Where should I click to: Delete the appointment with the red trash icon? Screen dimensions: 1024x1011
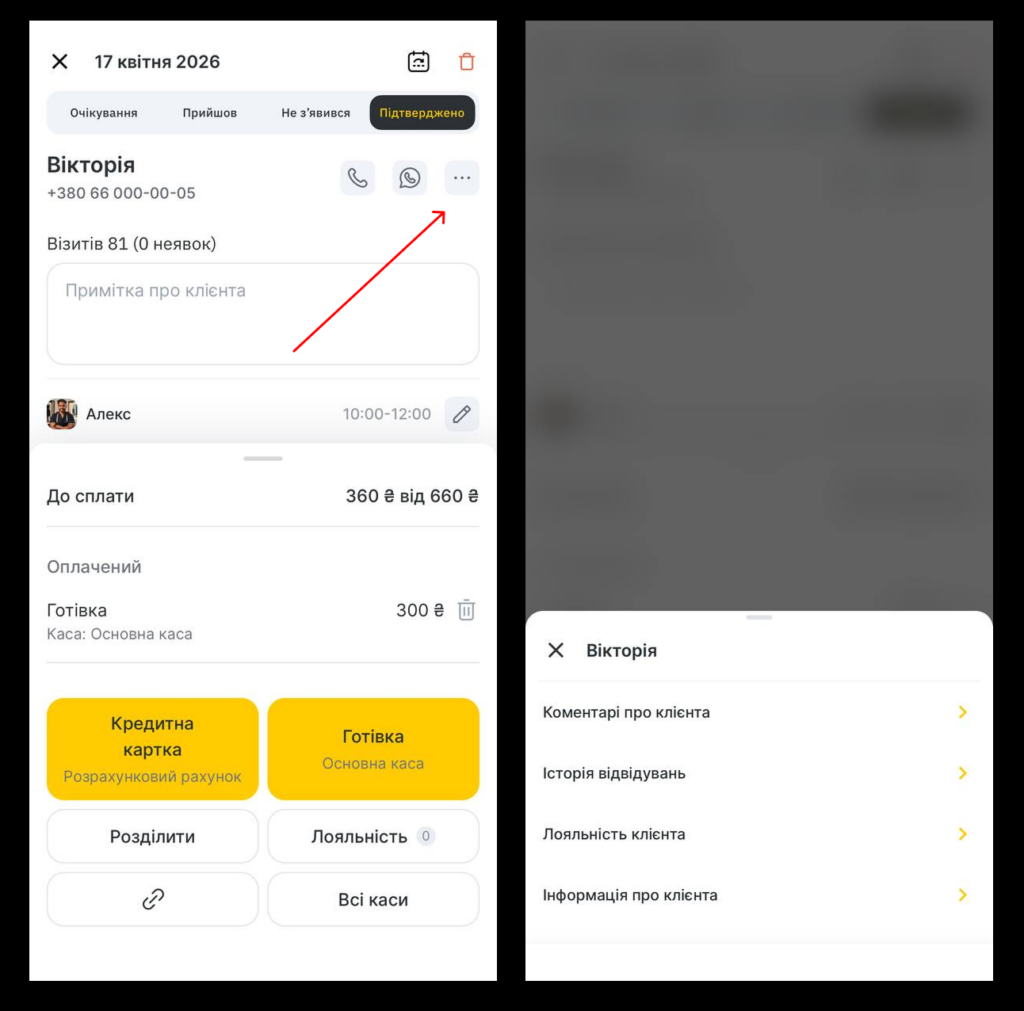[x=467, y=62]
